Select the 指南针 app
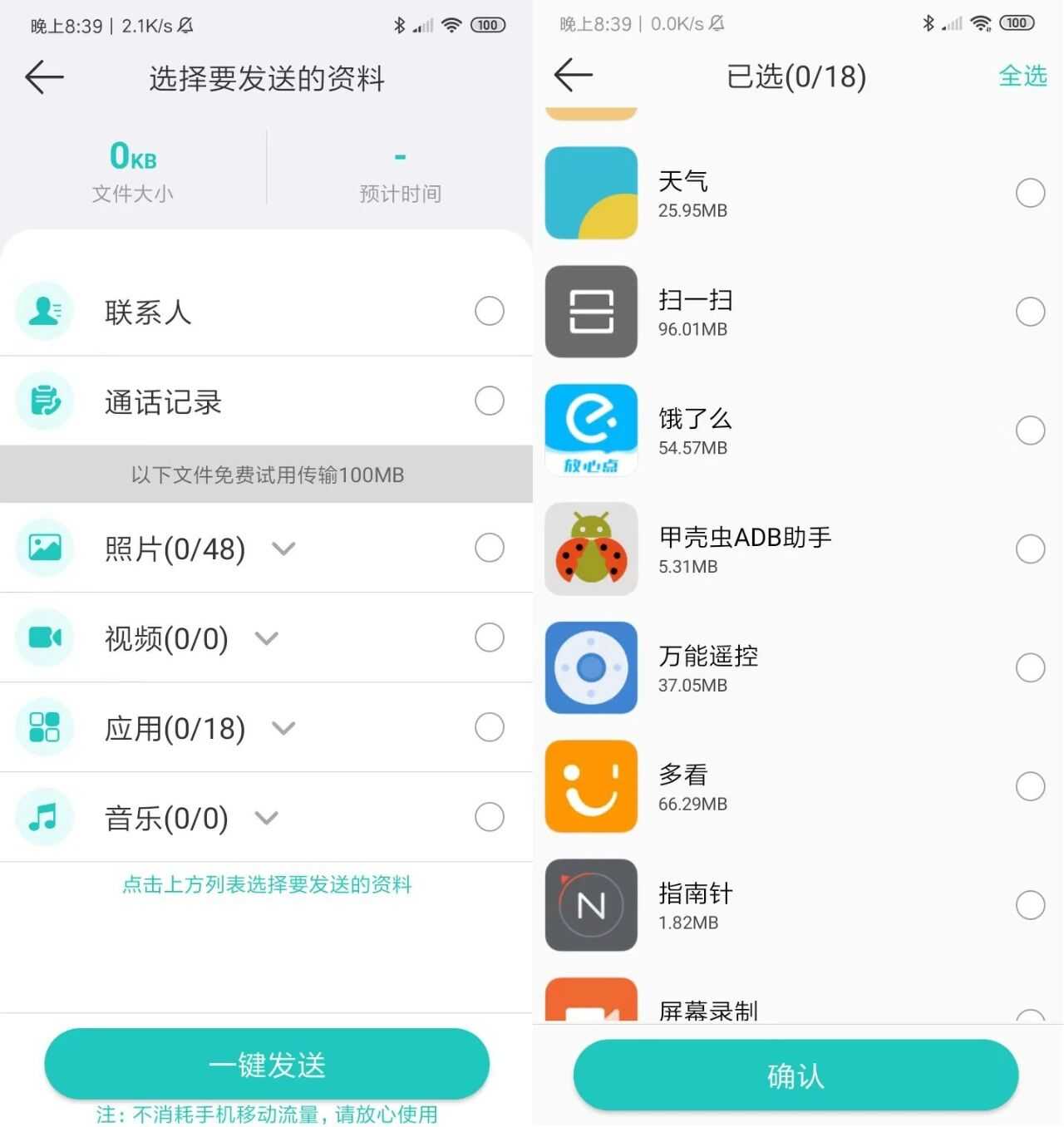This screenshot has height=1127, width=1064. point(1030,905)
